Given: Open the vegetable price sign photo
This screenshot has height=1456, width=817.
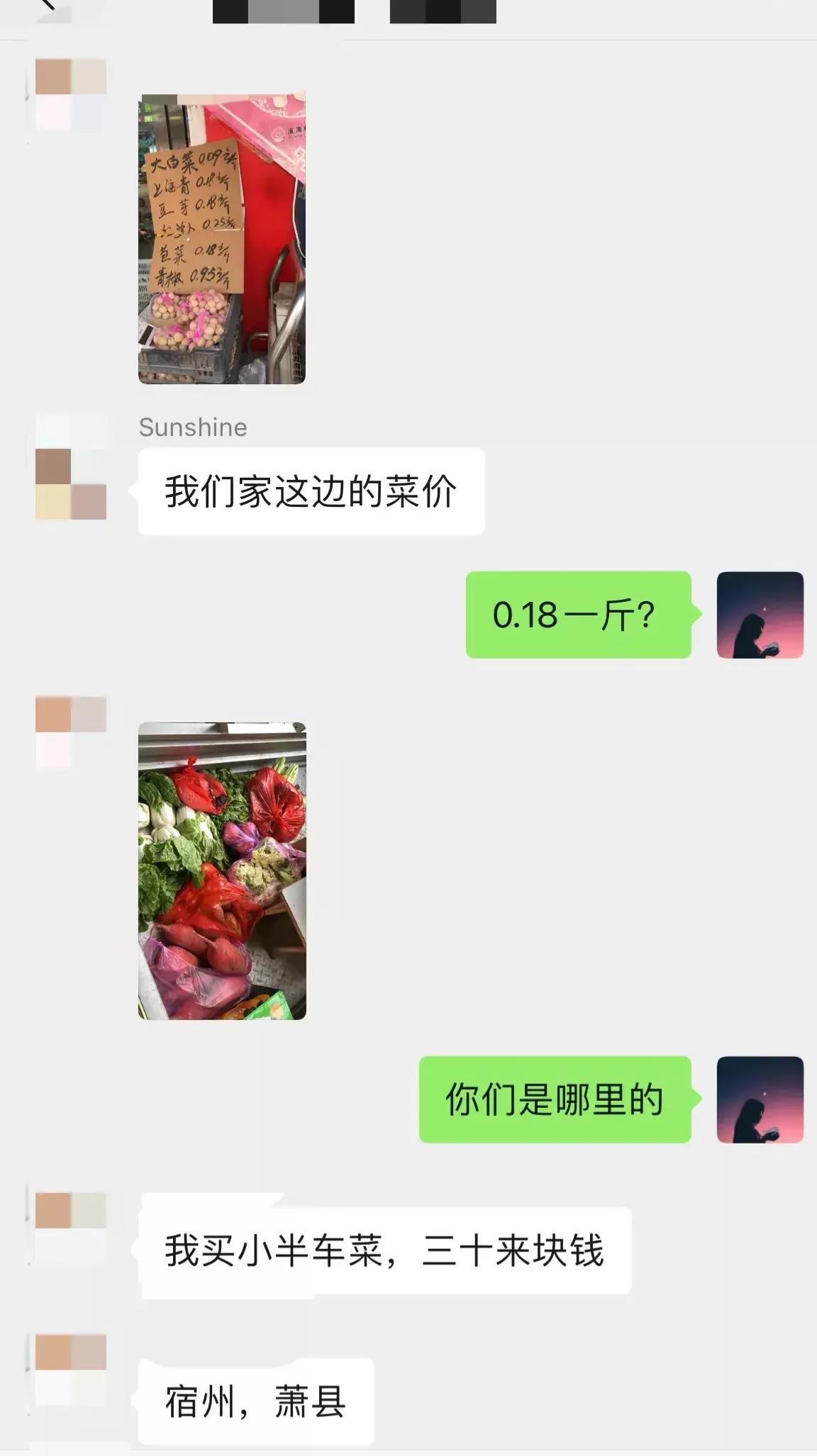Looking at the screenshot, I should (x=222, y=239).
